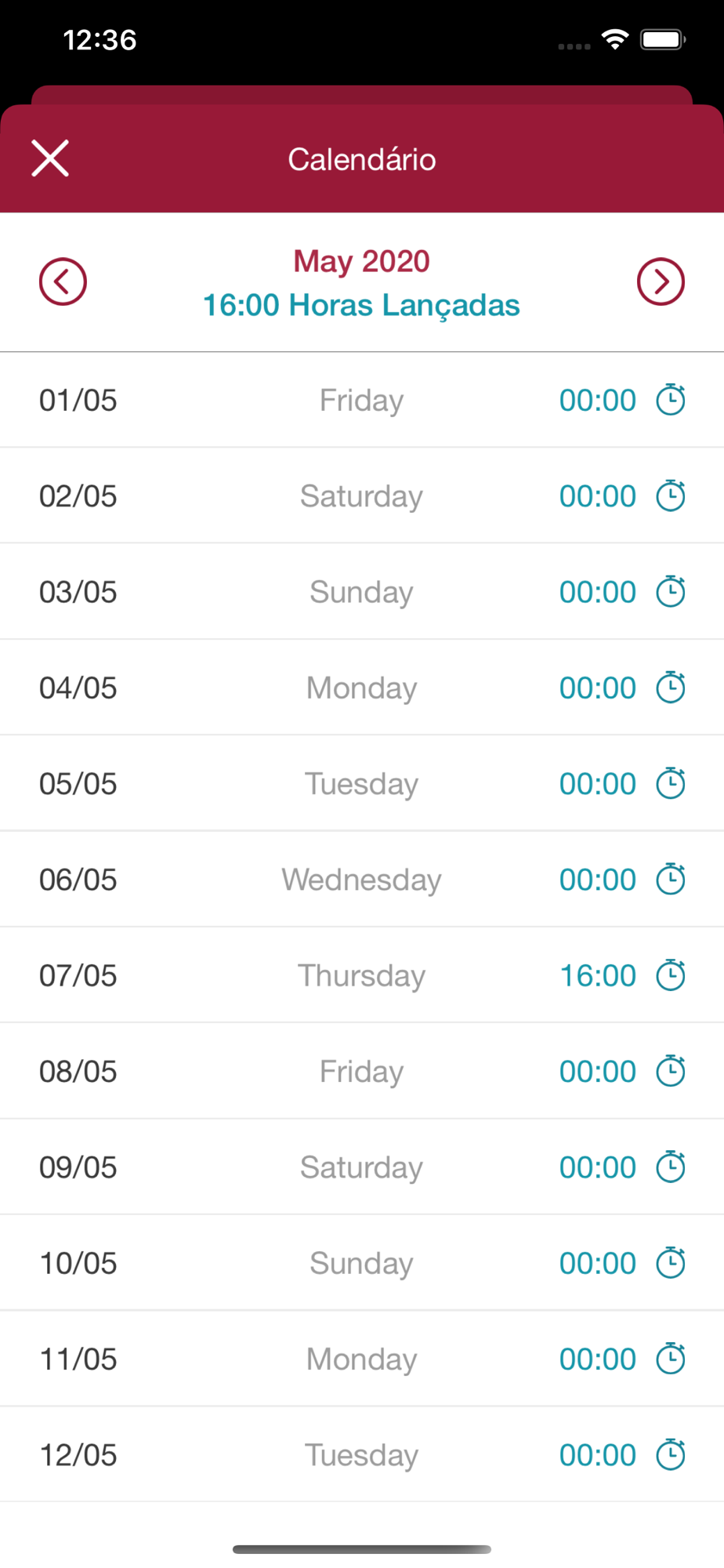This screenshot has height=1568, width=724.
Task: Open the 01/05 Friday entry
Action: pos(362,401)
